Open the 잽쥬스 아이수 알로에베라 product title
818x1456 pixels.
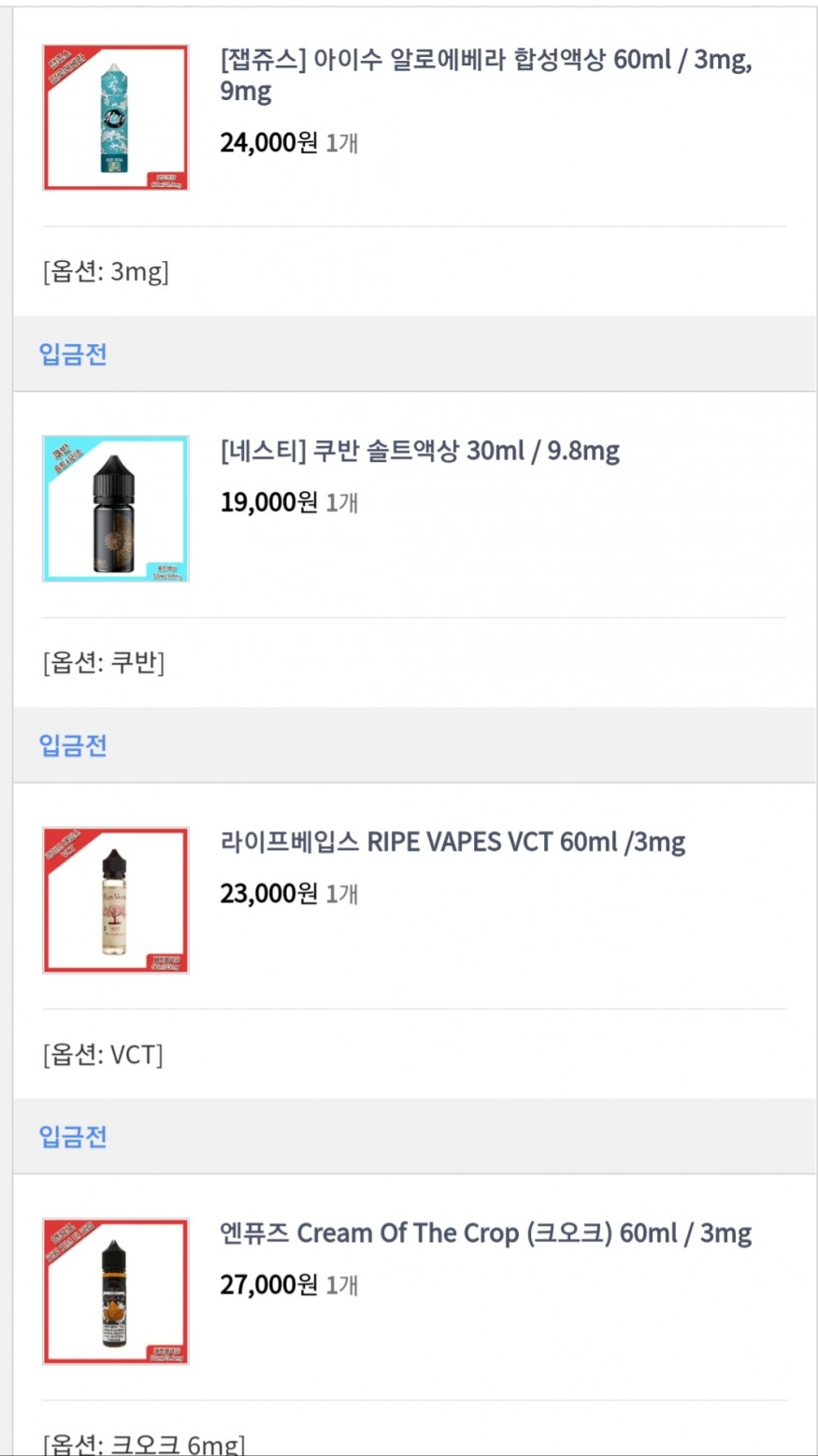(486, 75)
